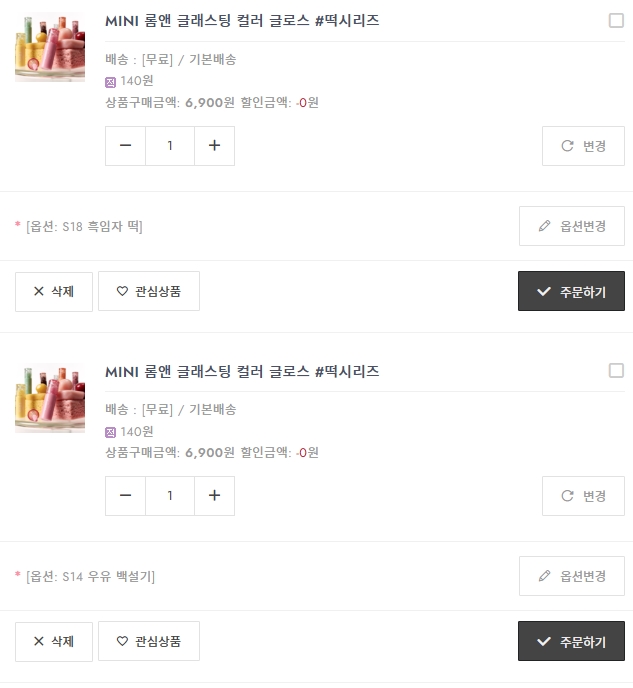Tap 옵션변경 next to S18 흑임자 떡
The height and width of the screenshot is (688, 633).
click(571, 226)
